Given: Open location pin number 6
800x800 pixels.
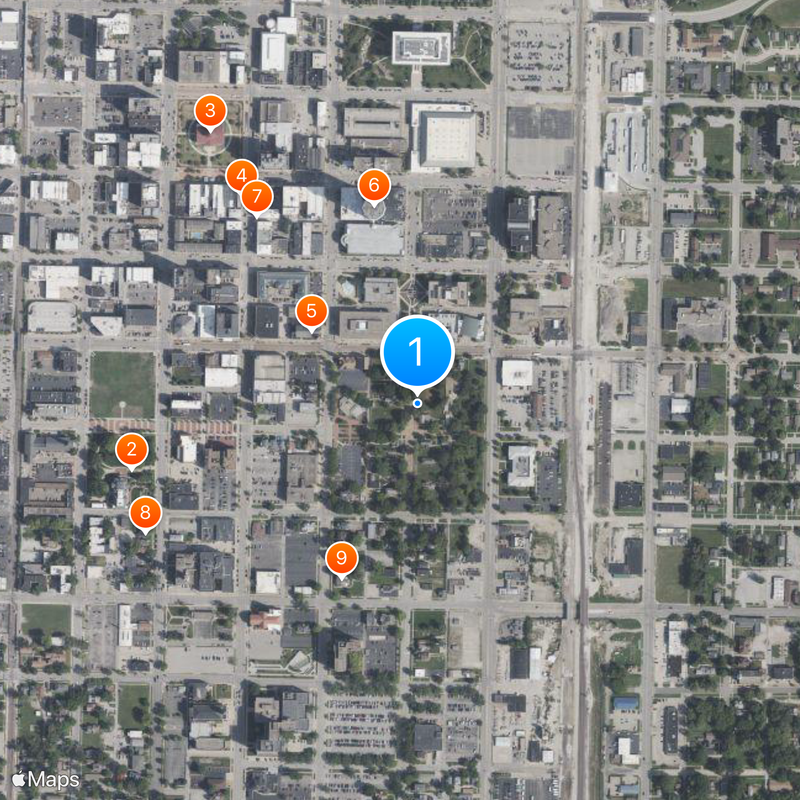Looking at the screenshot, I should (373, 185).
